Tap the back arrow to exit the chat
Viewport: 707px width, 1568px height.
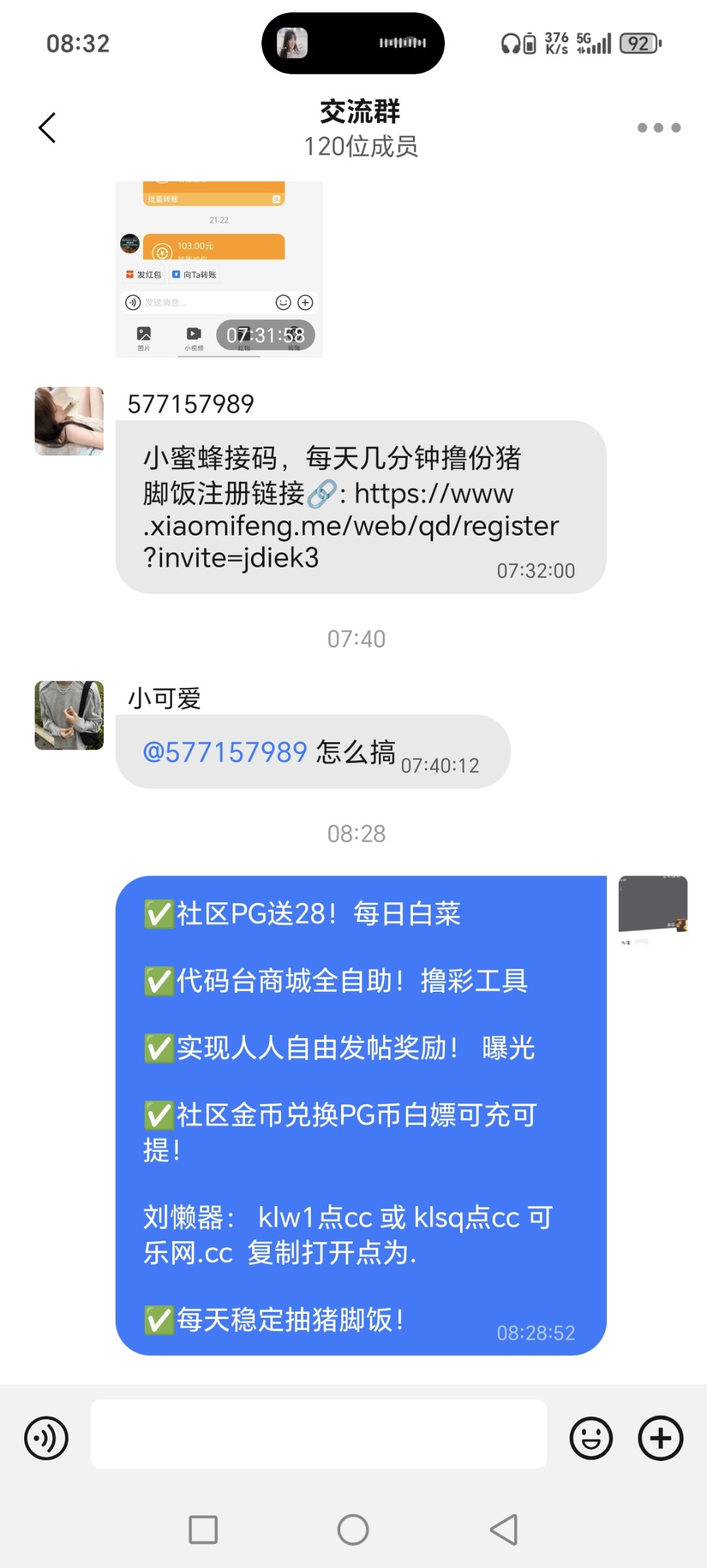46,127
